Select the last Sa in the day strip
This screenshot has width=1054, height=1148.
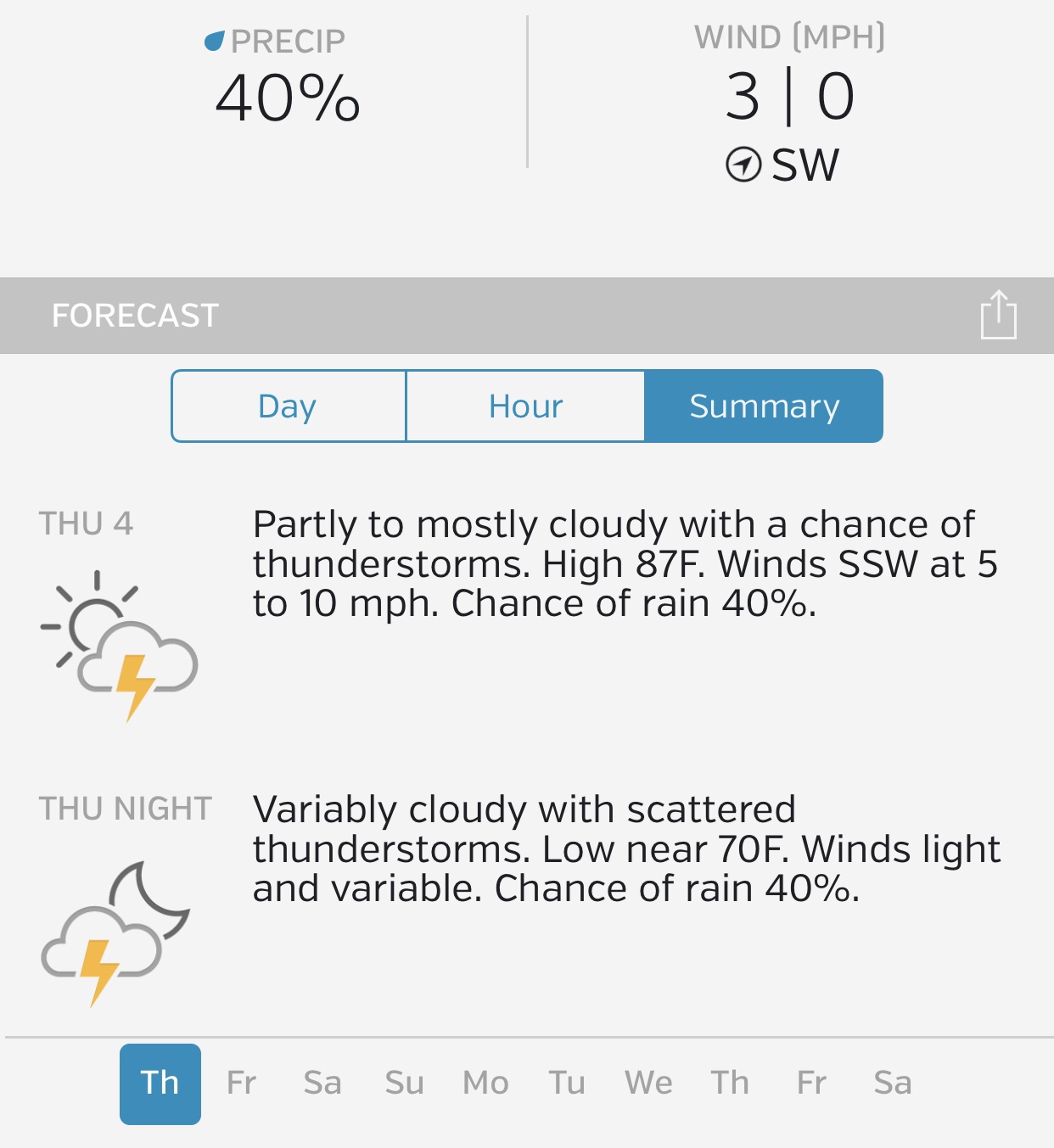coord(893,1084)
